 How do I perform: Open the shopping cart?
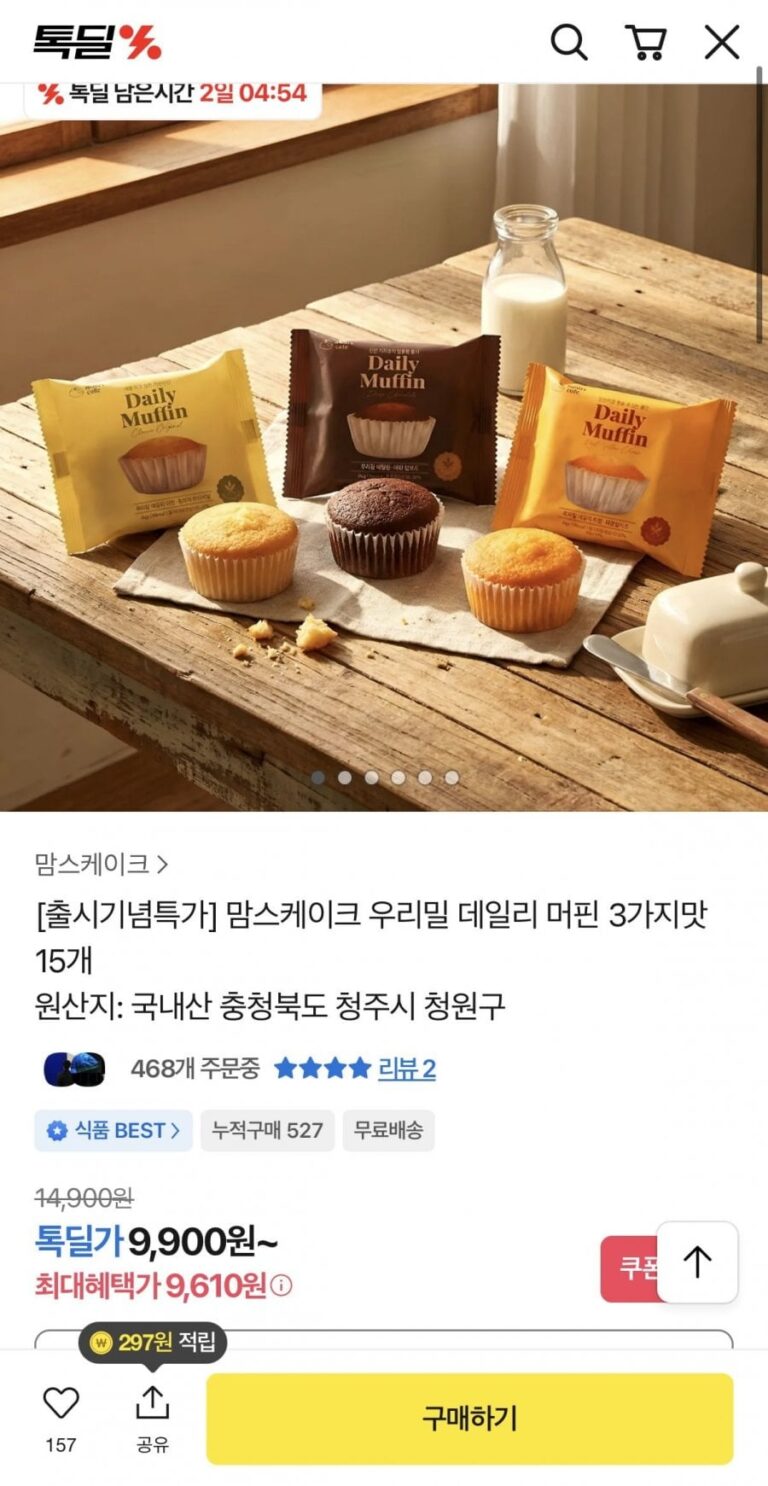[645, 42]
